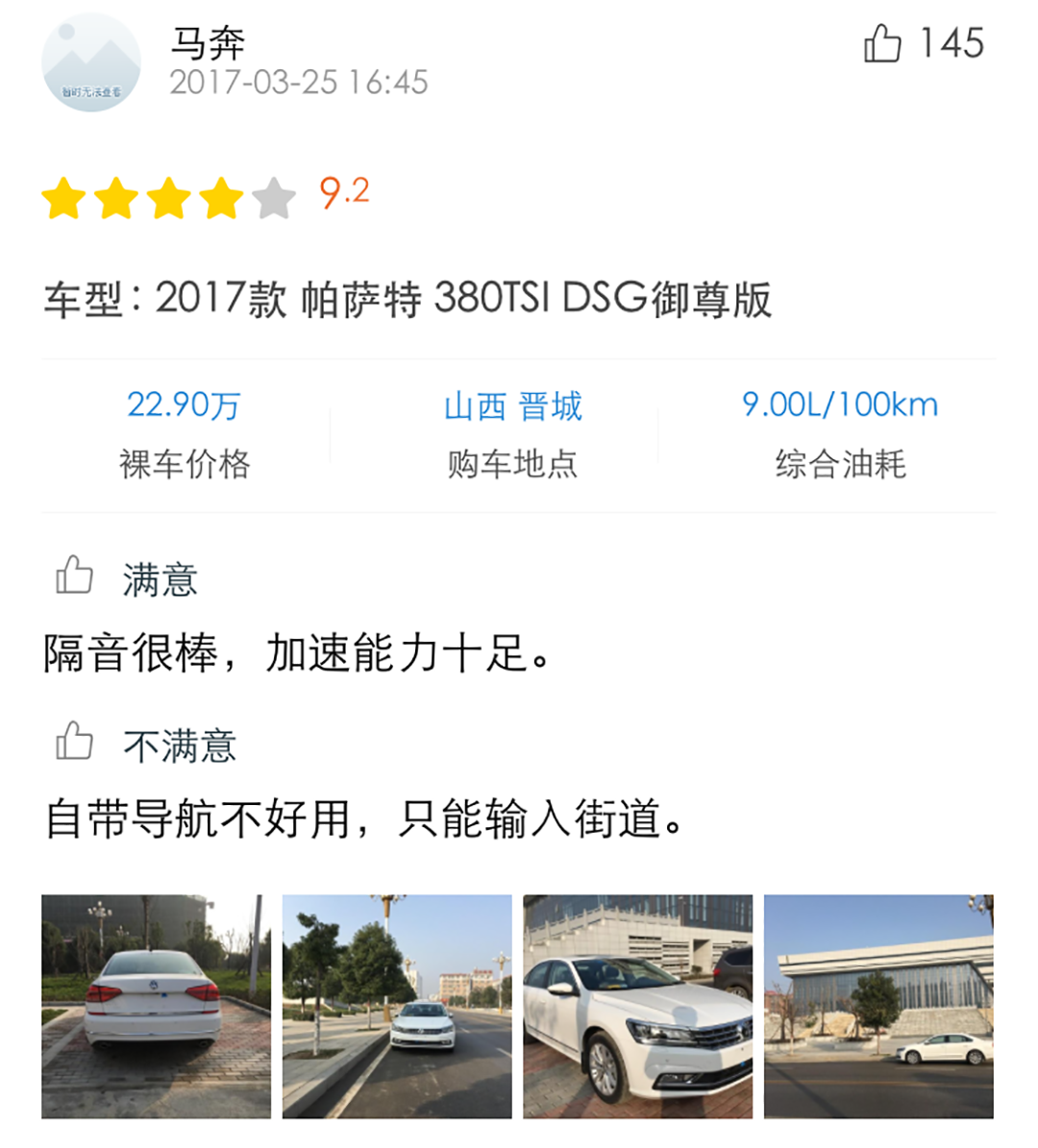View the photo of the car on the street

tap(397, 1006)
